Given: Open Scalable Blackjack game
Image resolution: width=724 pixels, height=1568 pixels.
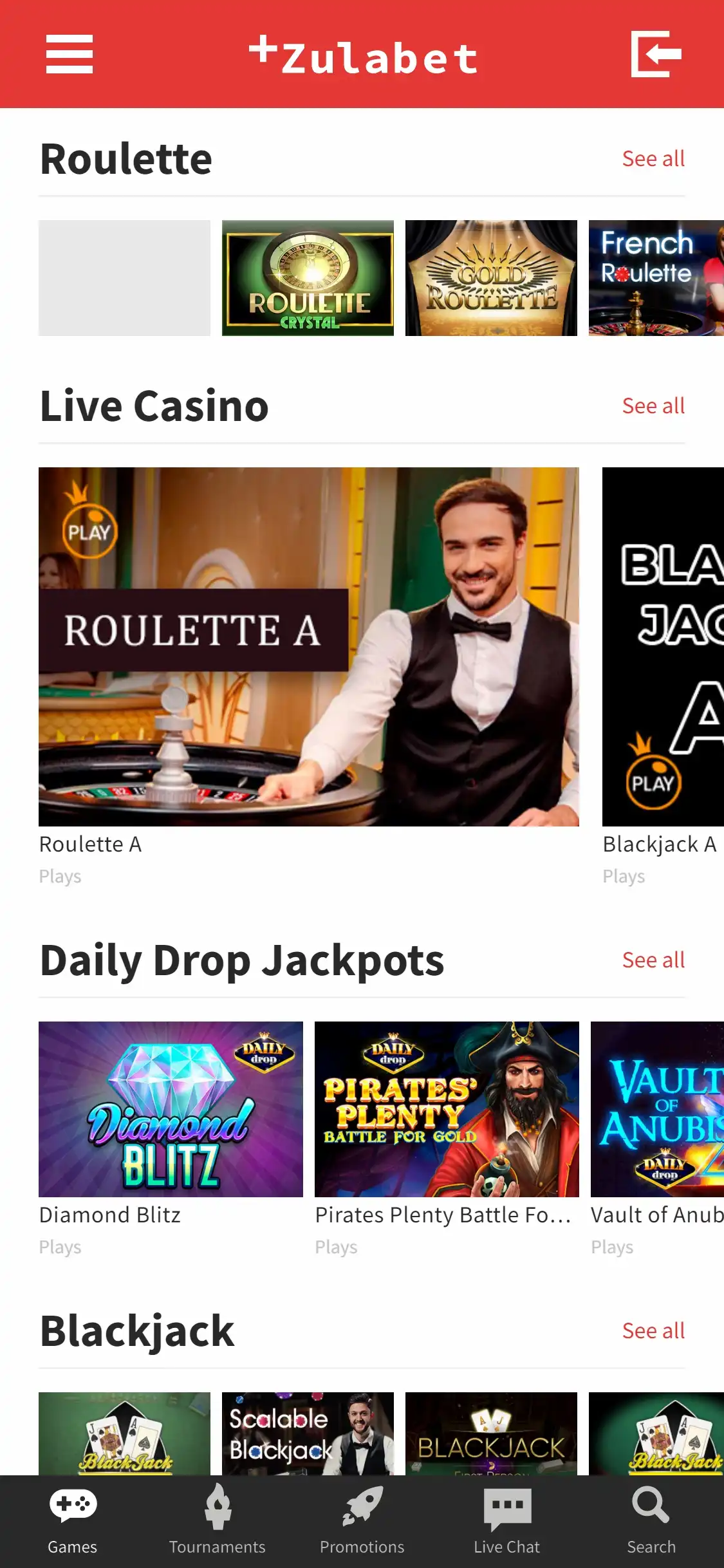Looking at the screenshot, I should (x=308, y=1434).
